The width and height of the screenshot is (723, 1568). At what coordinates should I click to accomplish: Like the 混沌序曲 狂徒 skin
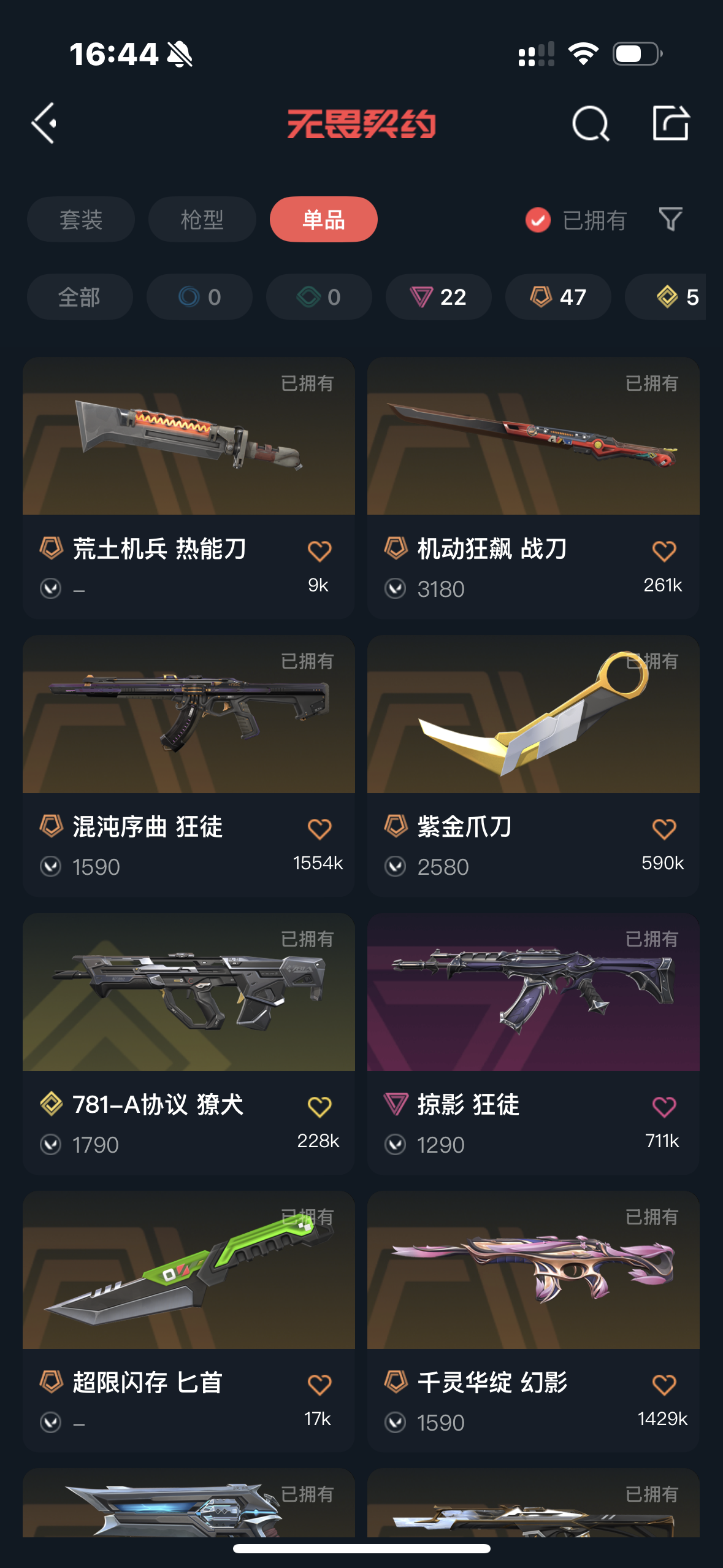[x=319, y=829]
